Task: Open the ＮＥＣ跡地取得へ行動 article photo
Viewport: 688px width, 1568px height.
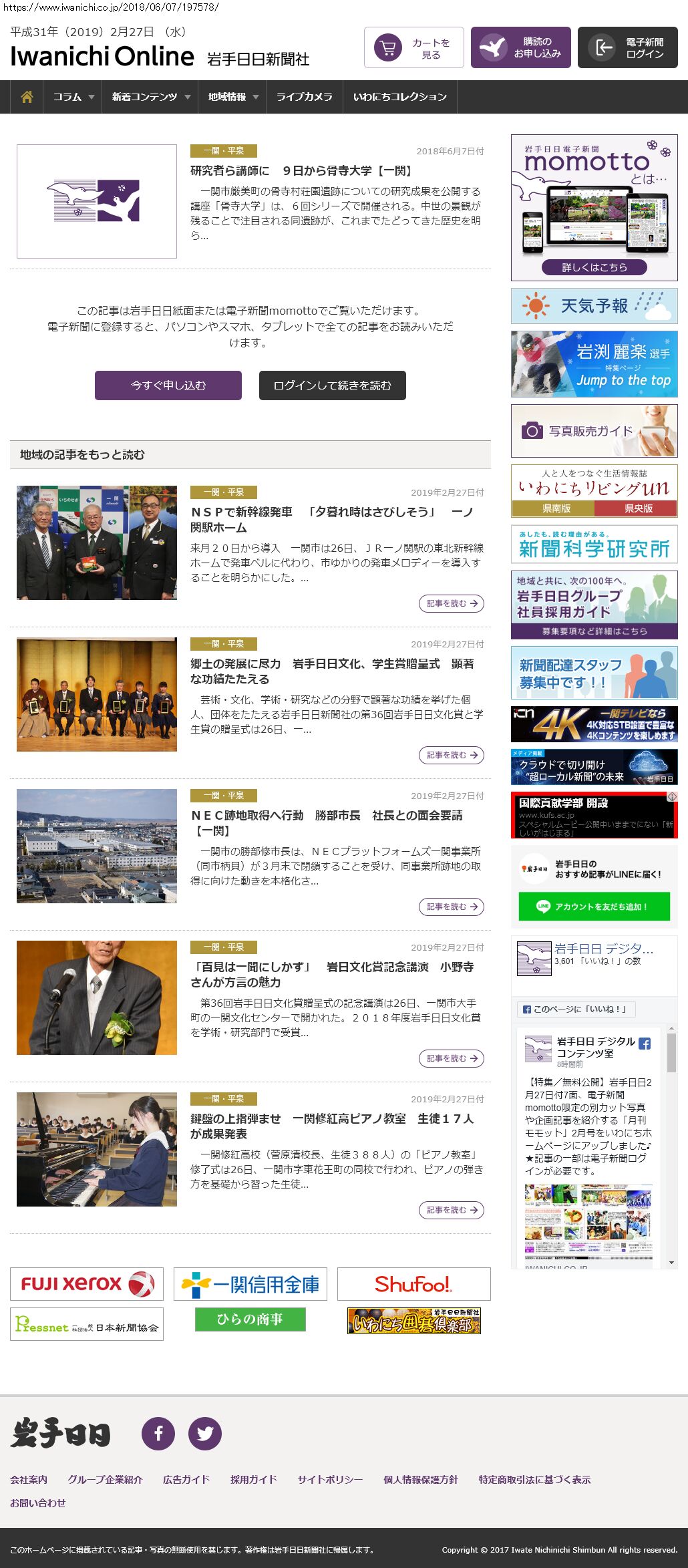Action: click(x=97, y=846)
